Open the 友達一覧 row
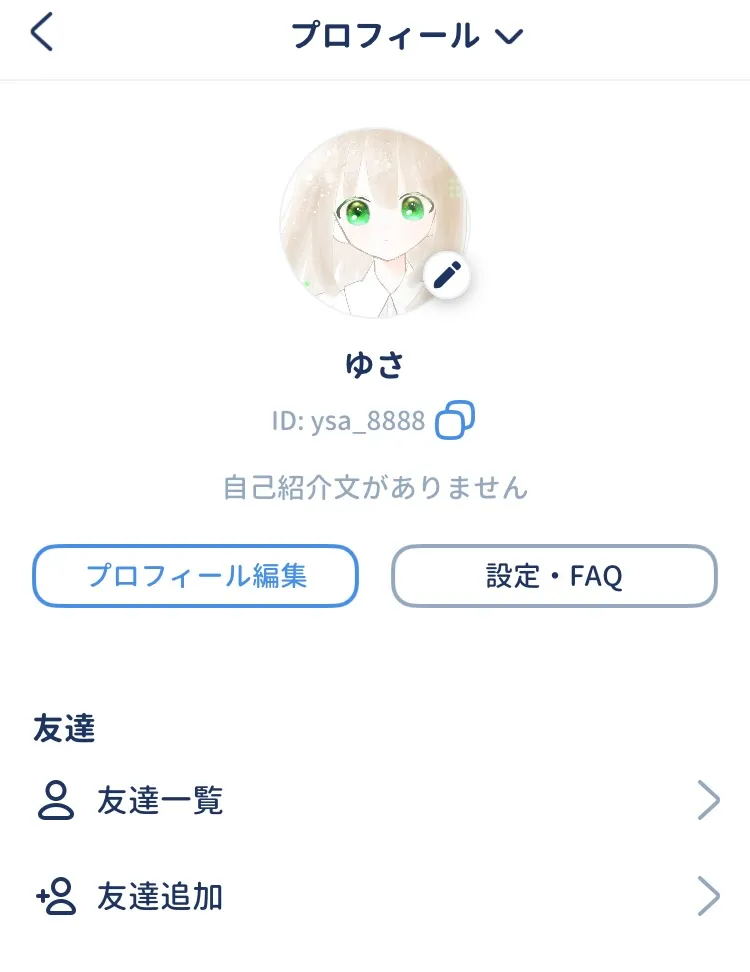Image resolution: width=750 pixels, height=972 pixels. click(x=375, y=801)
